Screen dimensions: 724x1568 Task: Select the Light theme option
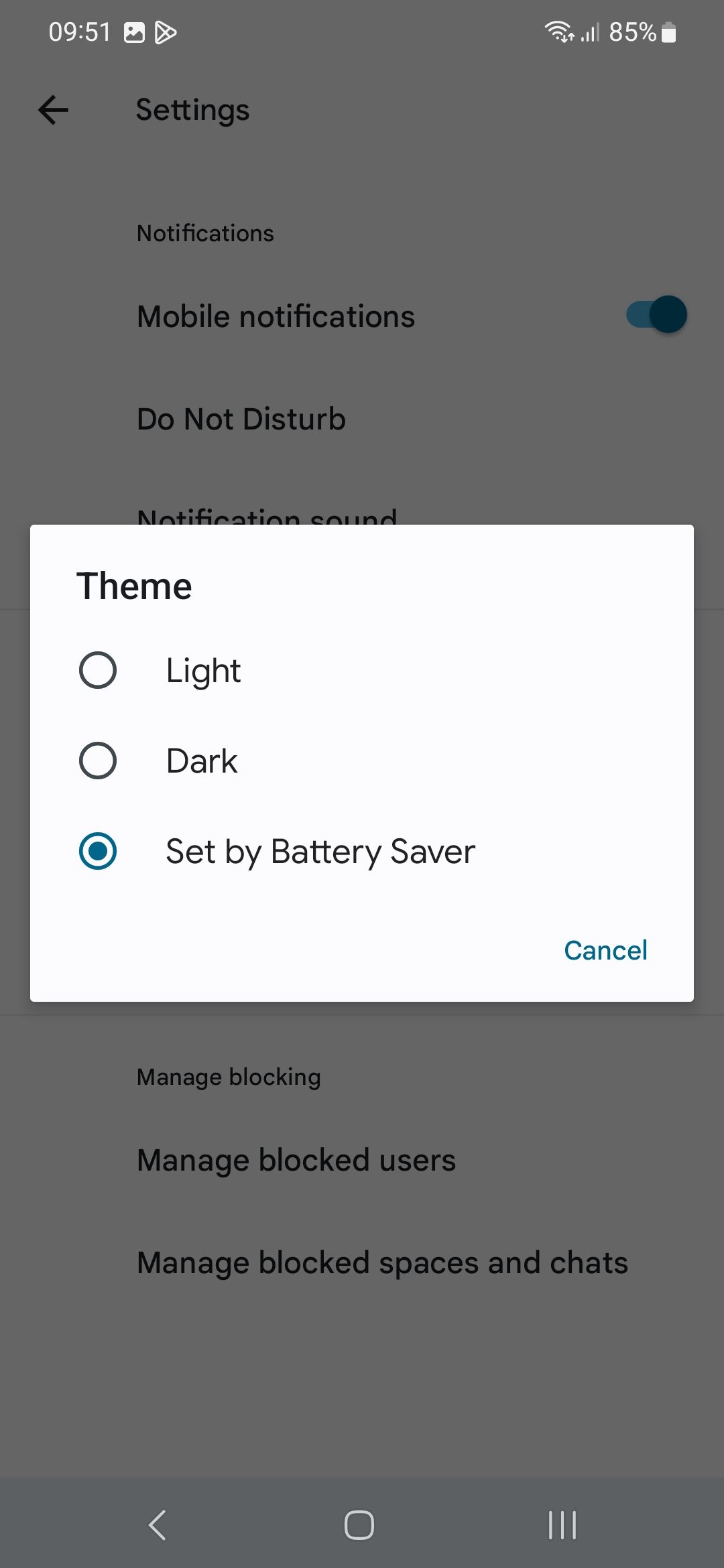[x=362, y=670]
